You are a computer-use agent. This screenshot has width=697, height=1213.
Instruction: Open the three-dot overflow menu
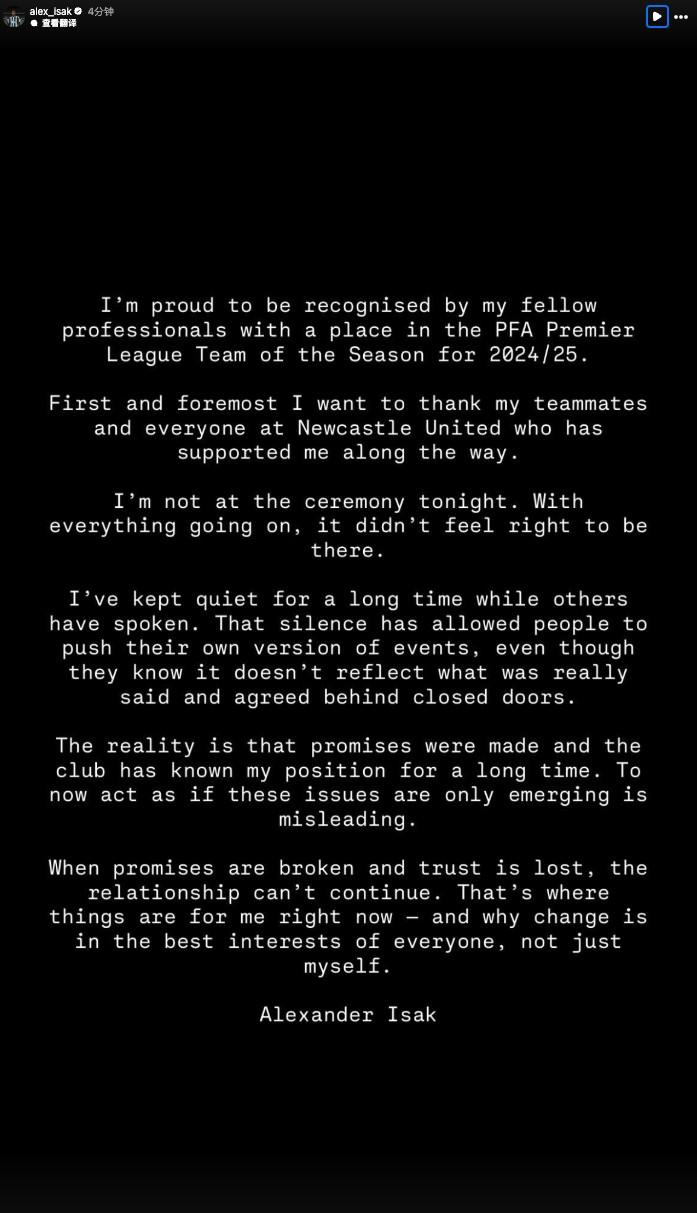click(x=681, y=17)
